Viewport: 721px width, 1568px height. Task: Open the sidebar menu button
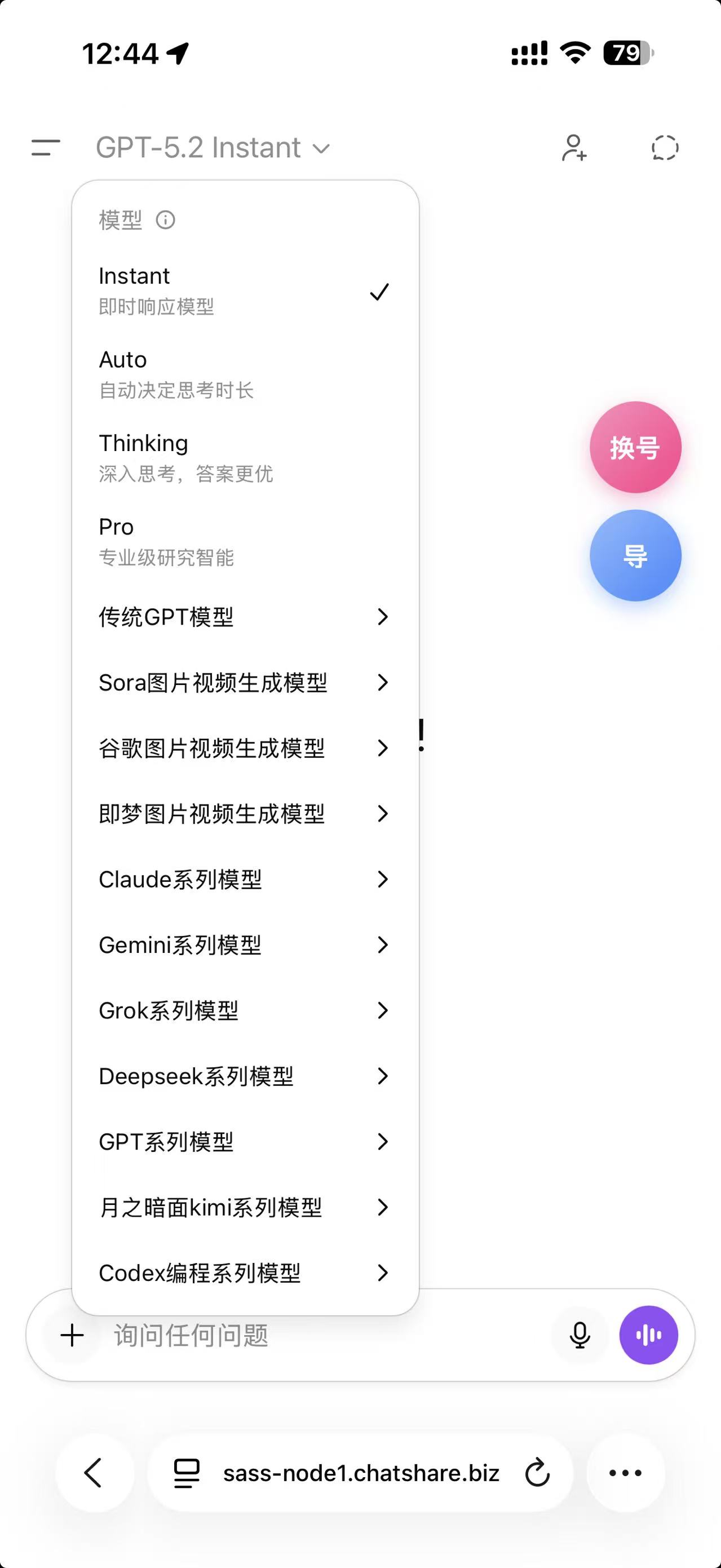pos(46,147)
